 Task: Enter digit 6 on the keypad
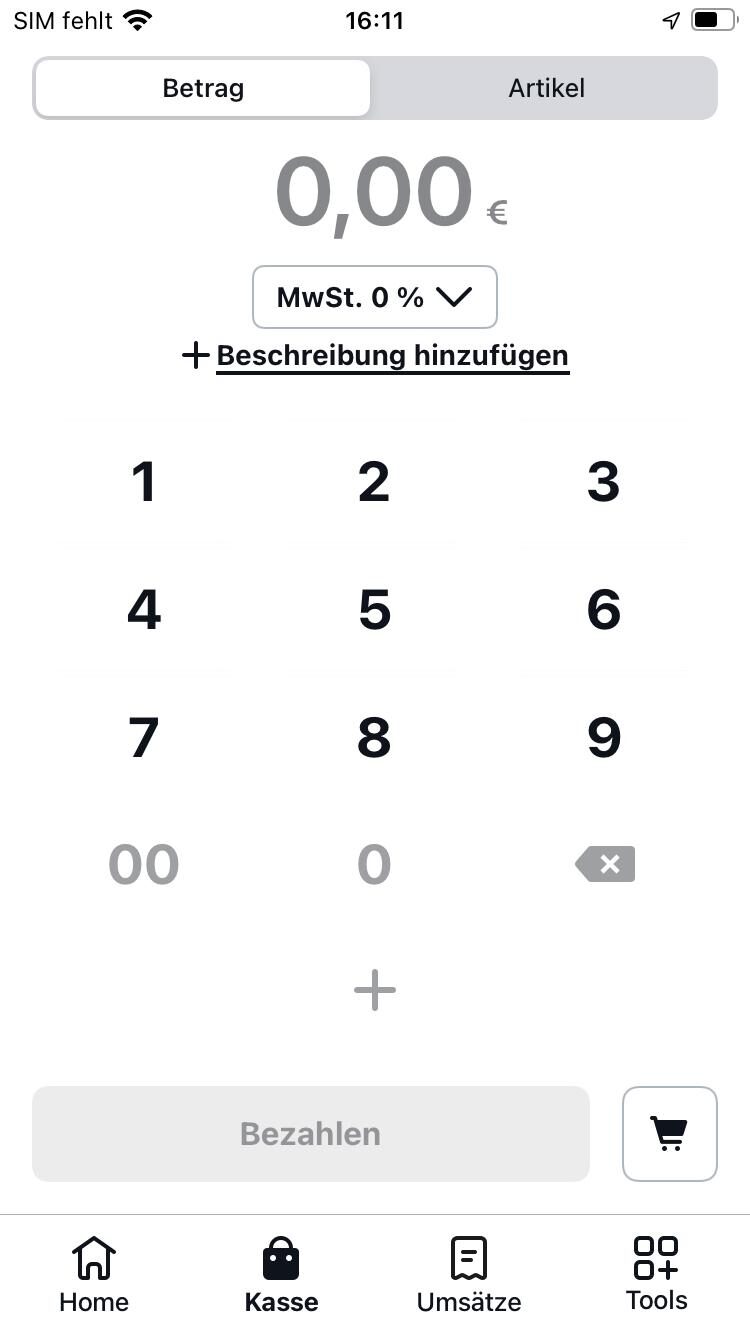coord(603,610)
